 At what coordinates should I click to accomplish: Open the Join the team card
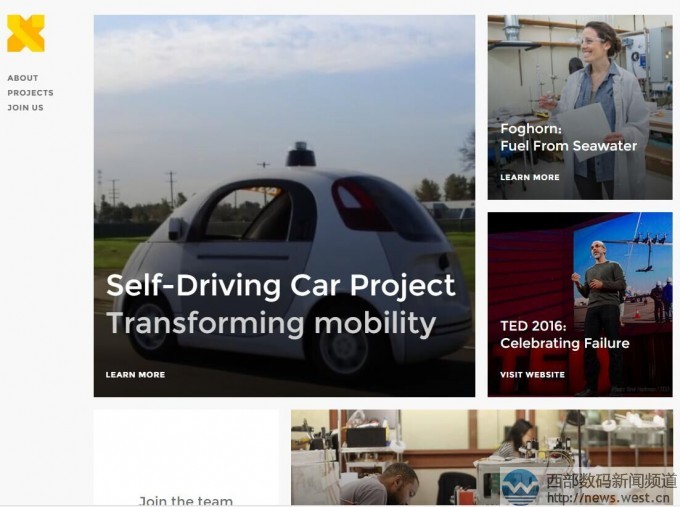click(186, 500)
